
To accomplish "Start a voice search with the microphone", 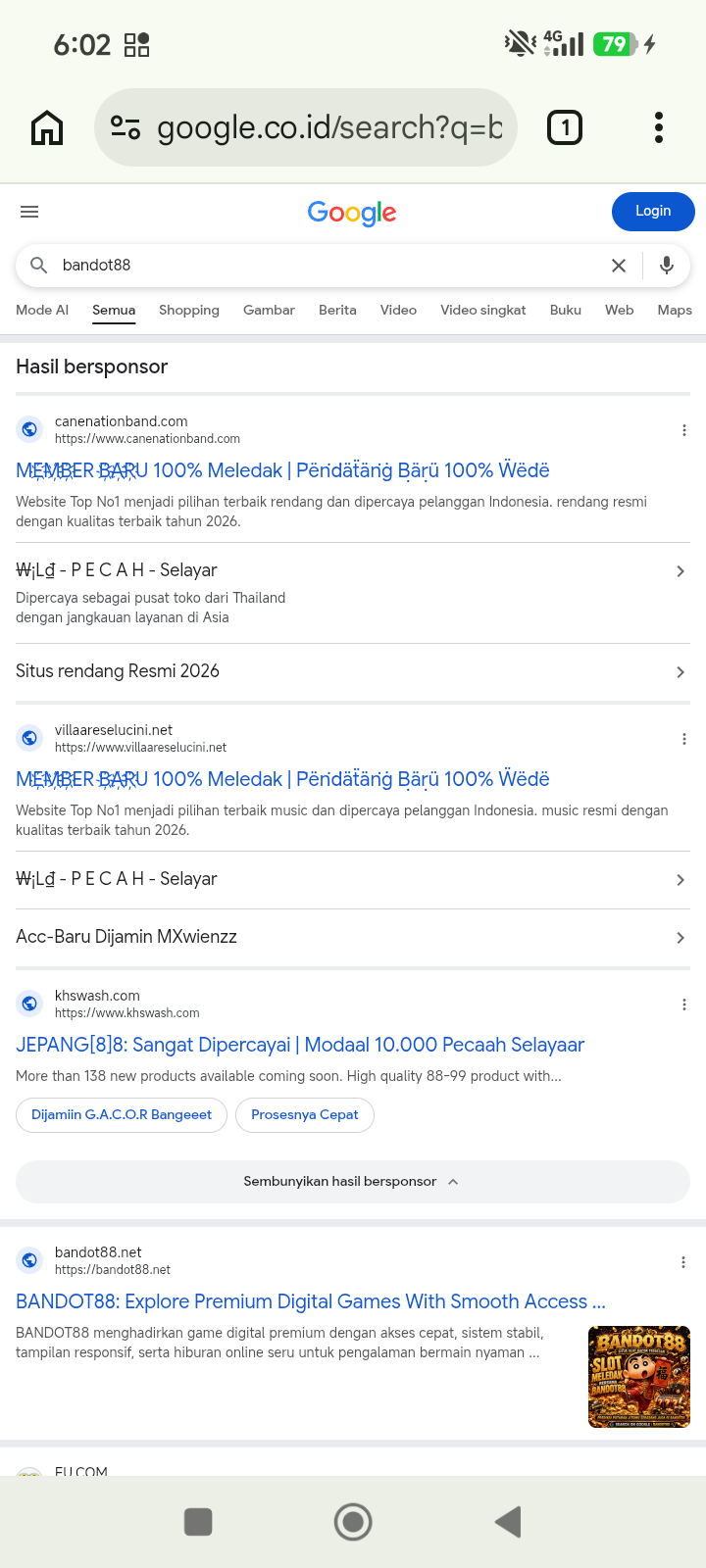I will point(667,266).
